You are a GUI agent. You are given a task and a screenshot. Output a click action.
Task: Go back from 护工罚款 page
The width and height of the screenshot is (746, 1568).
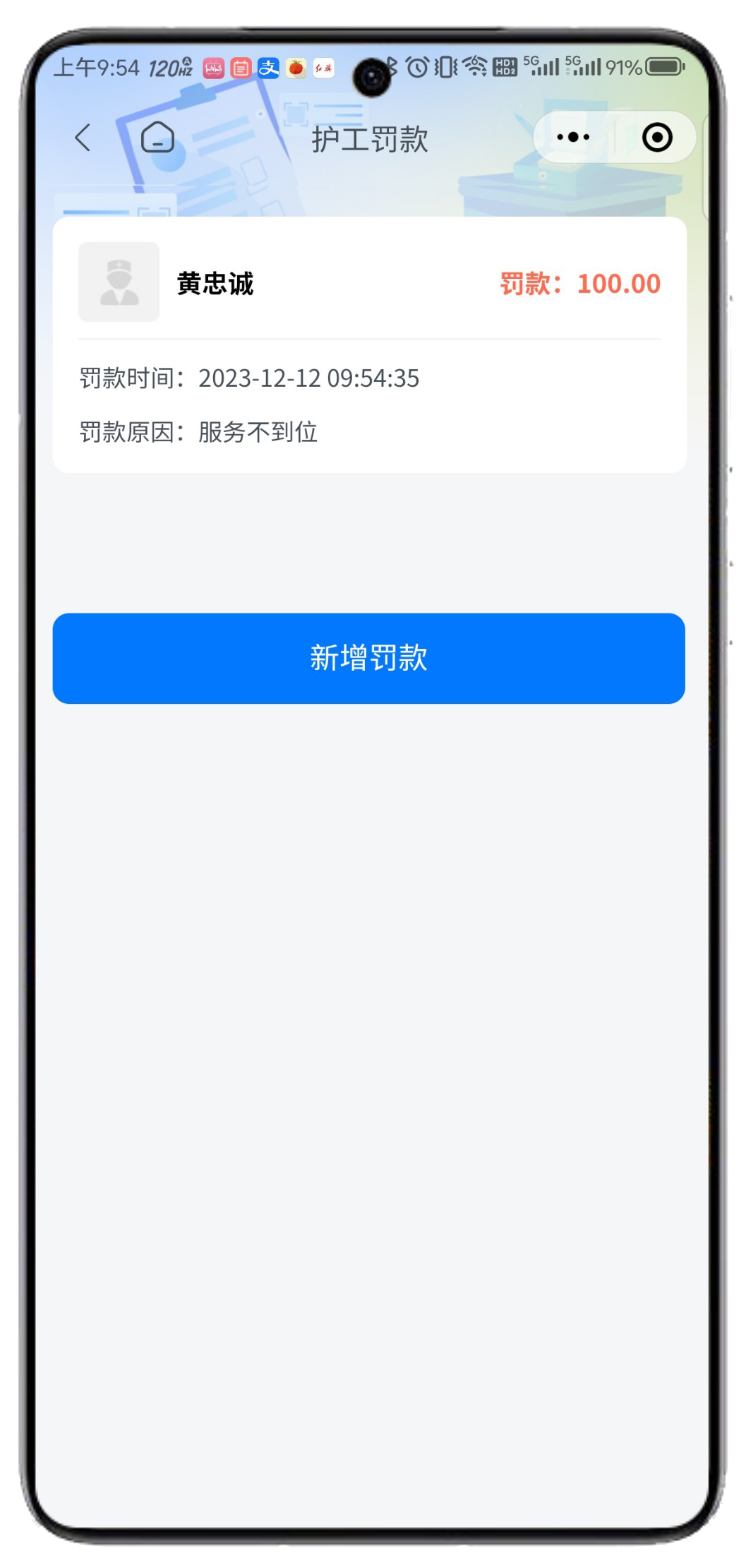coord(83,138)
